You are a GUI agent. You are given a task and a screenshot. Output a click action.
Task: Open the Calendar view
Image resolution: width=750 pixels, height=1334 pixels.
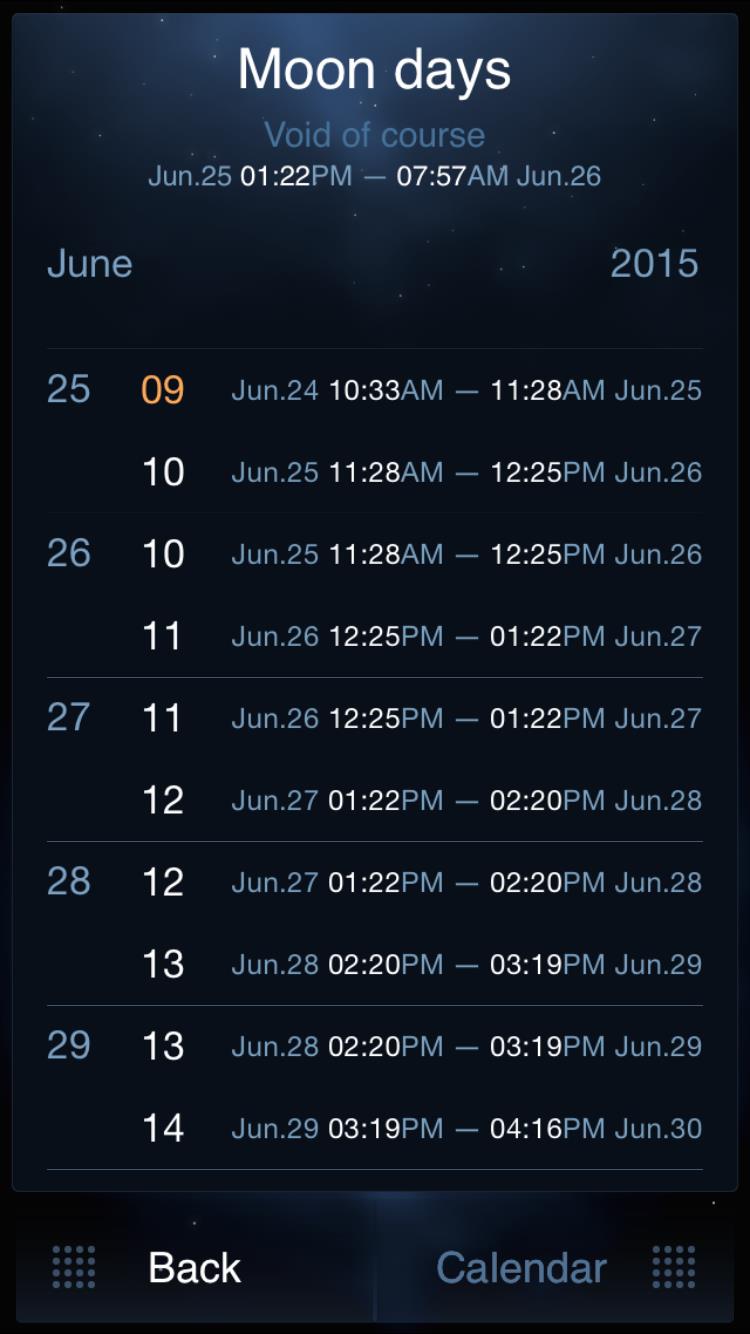tap(521, 1268)
